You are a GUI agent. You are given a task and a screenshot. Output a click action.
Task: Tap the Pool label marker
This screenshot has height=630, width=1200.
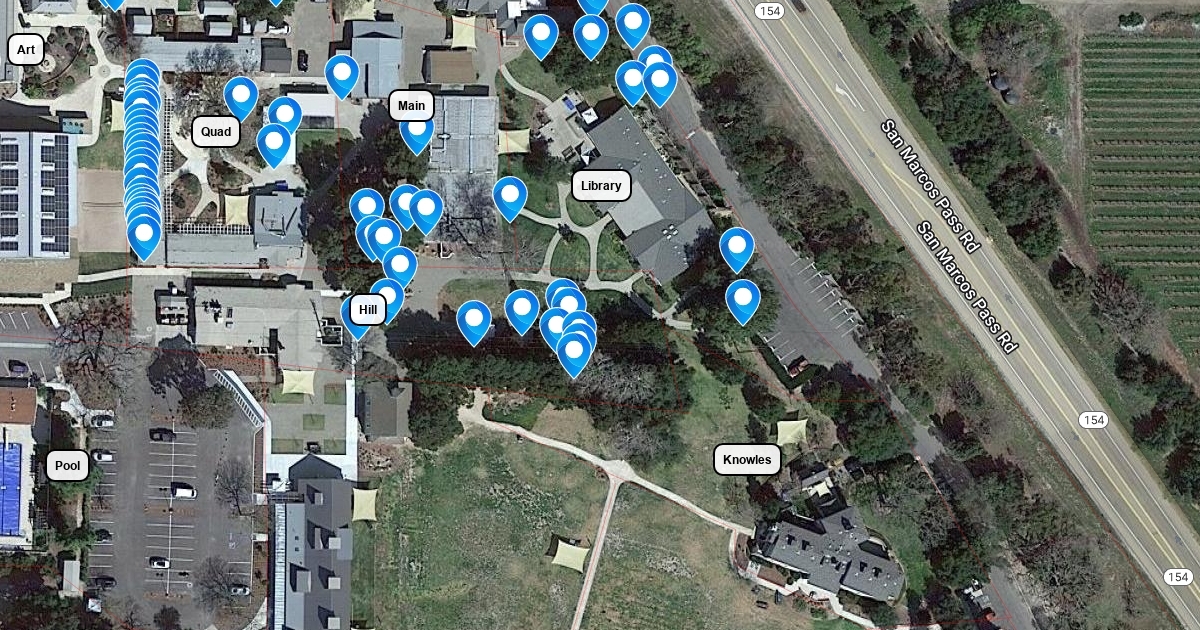point(68,465)
